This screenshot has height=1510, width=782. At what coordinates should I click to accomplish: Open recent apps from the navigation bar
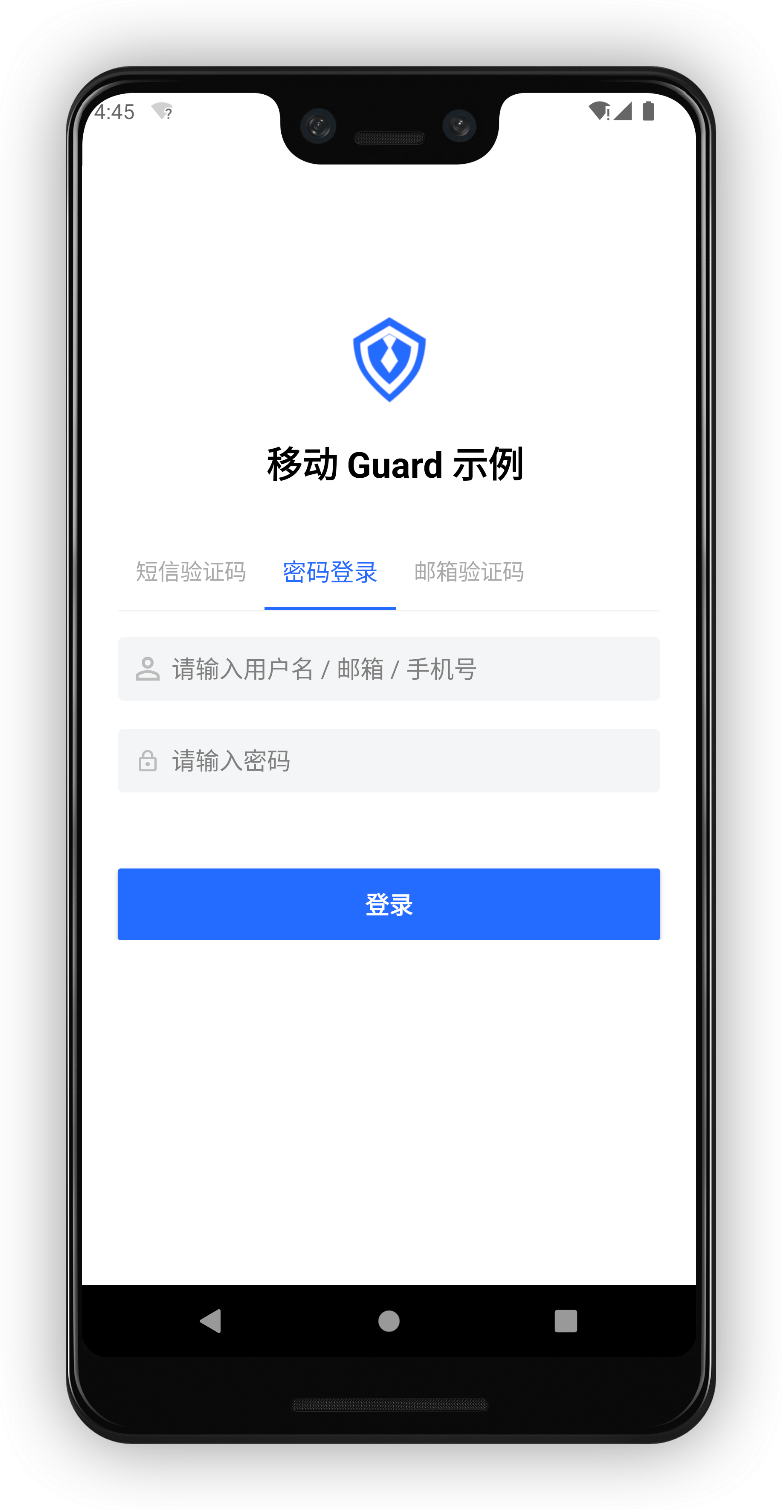tap(566, 1321)
